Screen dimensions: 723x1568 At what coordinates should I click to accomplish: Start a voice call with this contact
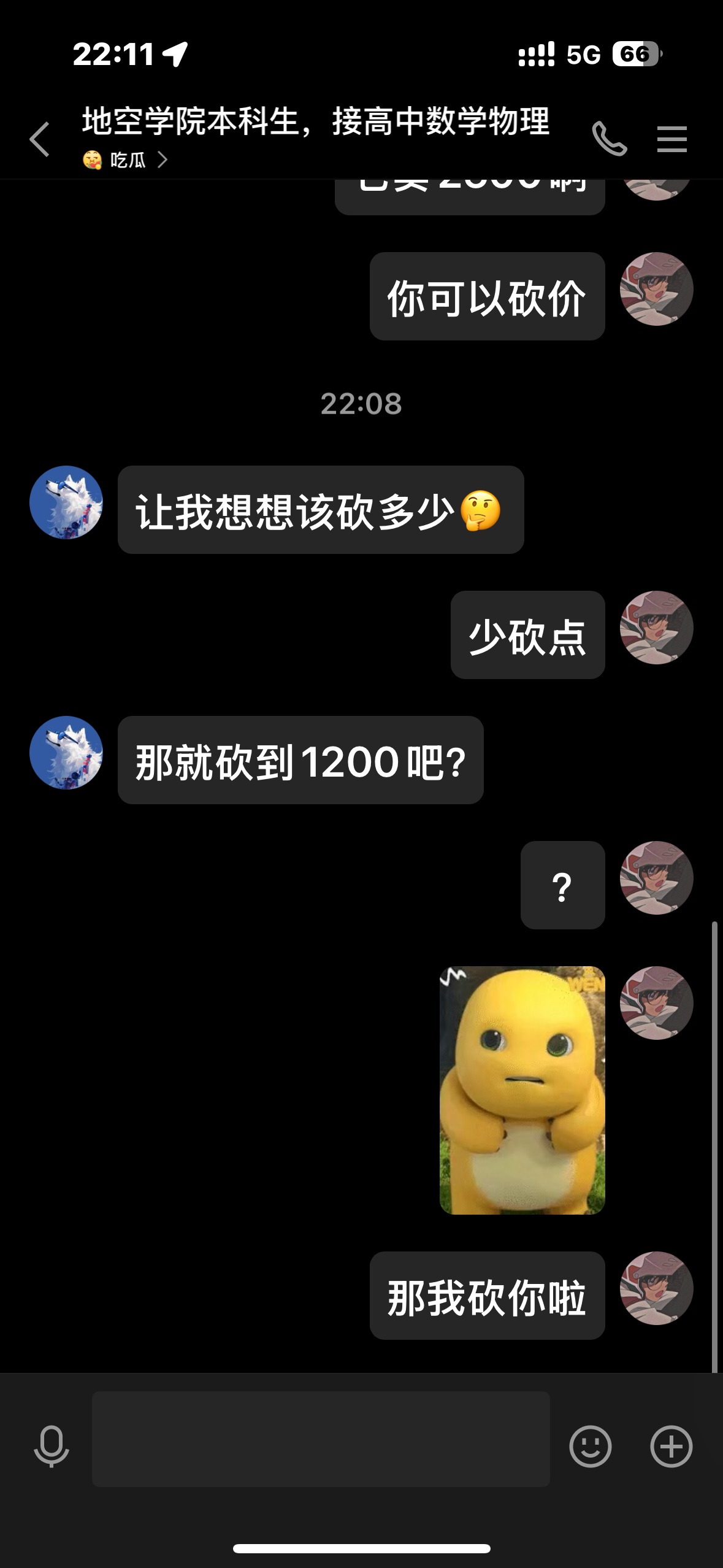tap(609, 139)
